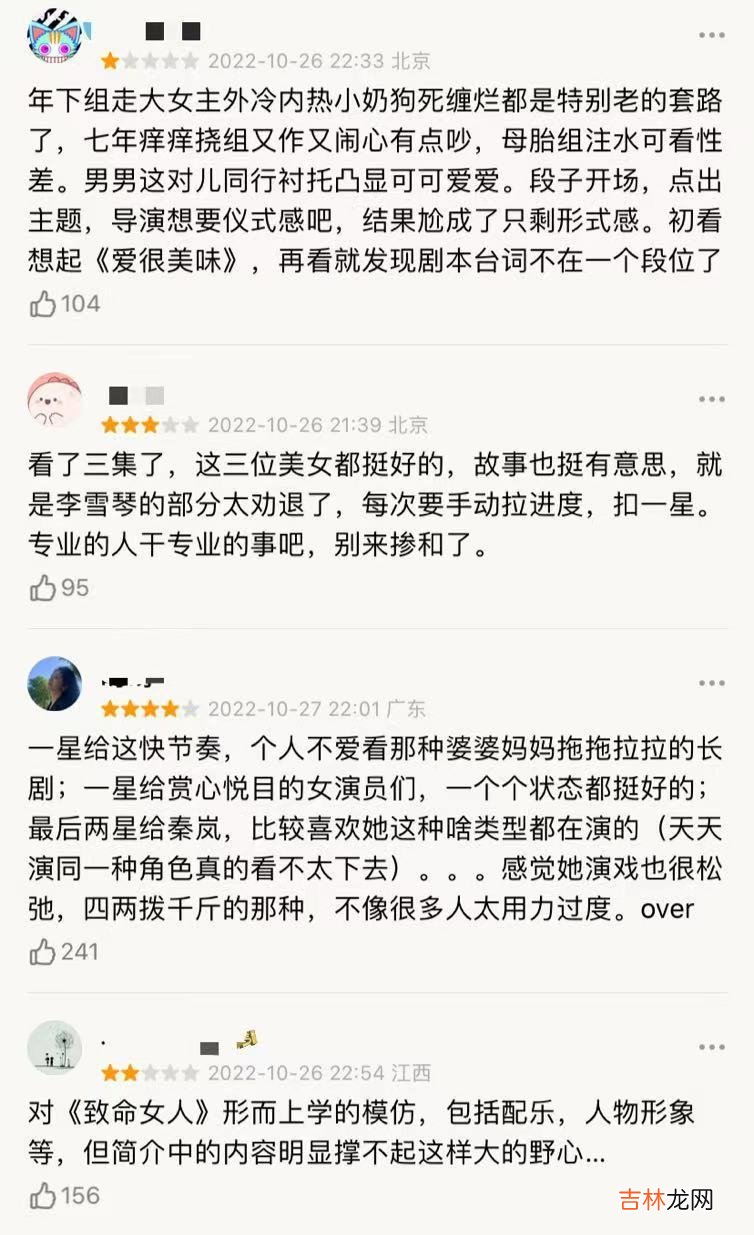Open overflow menu for the 21:39 北京 review
This screenshot has height=1235, width=754.
point(711,399)
